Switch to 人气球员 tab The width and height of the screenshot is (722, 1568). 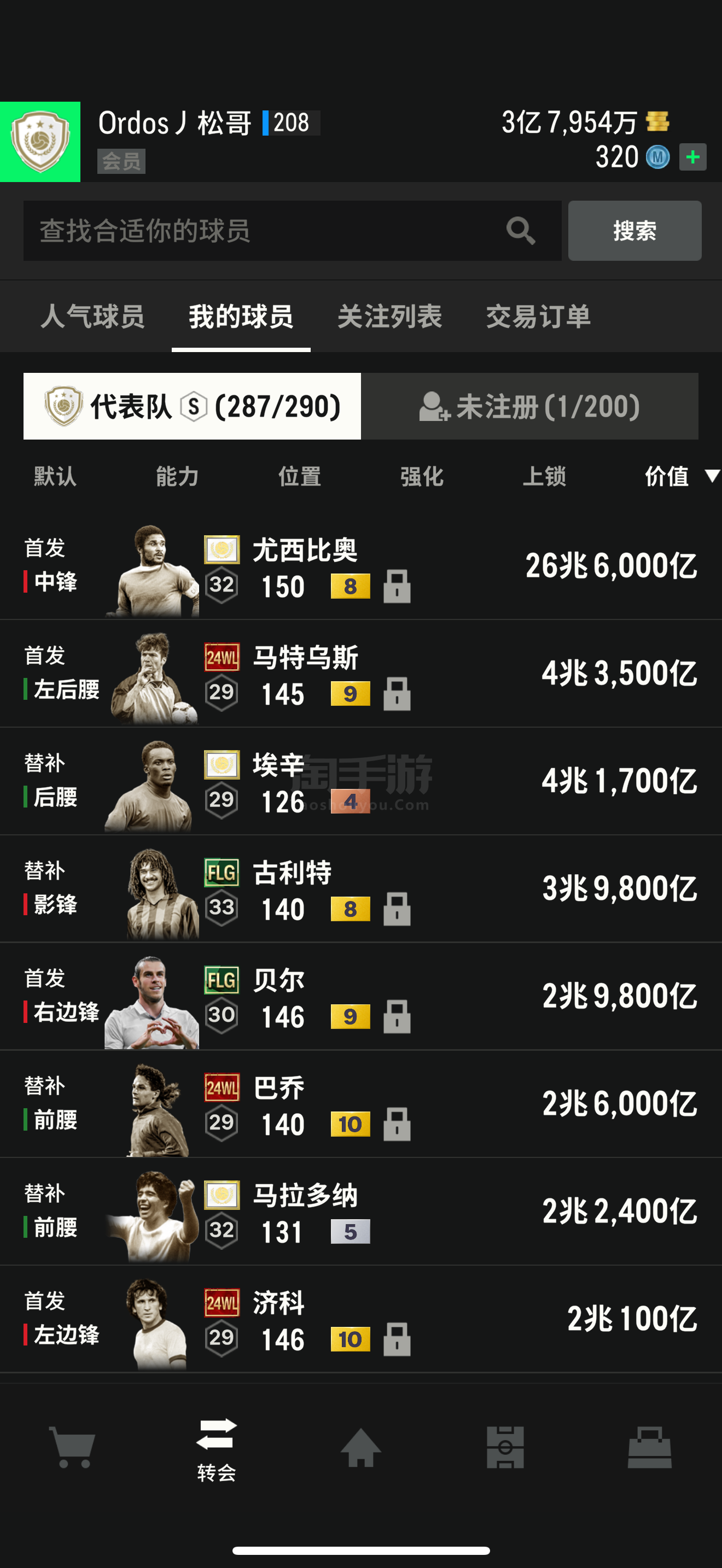(92, 317)
